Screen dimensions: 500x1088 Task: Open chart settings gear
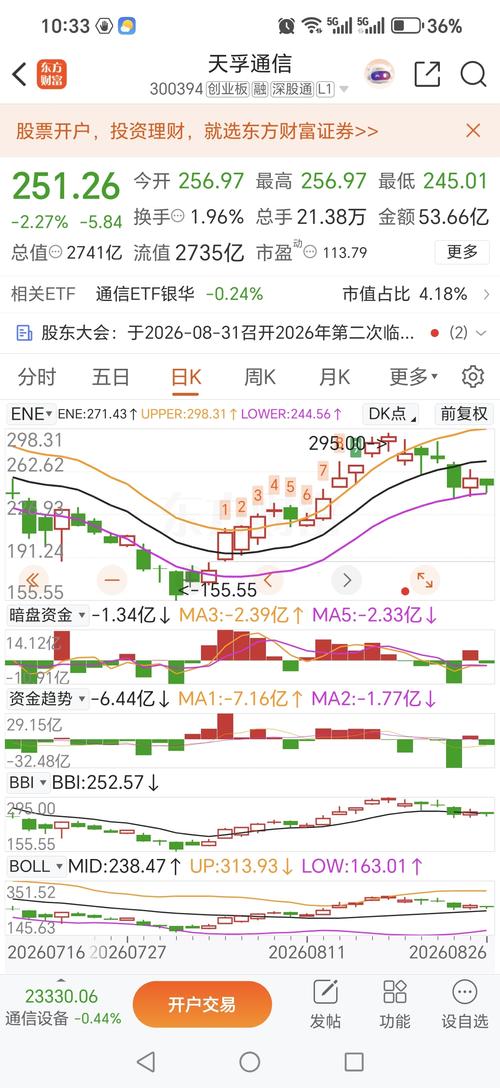tap(472, 377)
